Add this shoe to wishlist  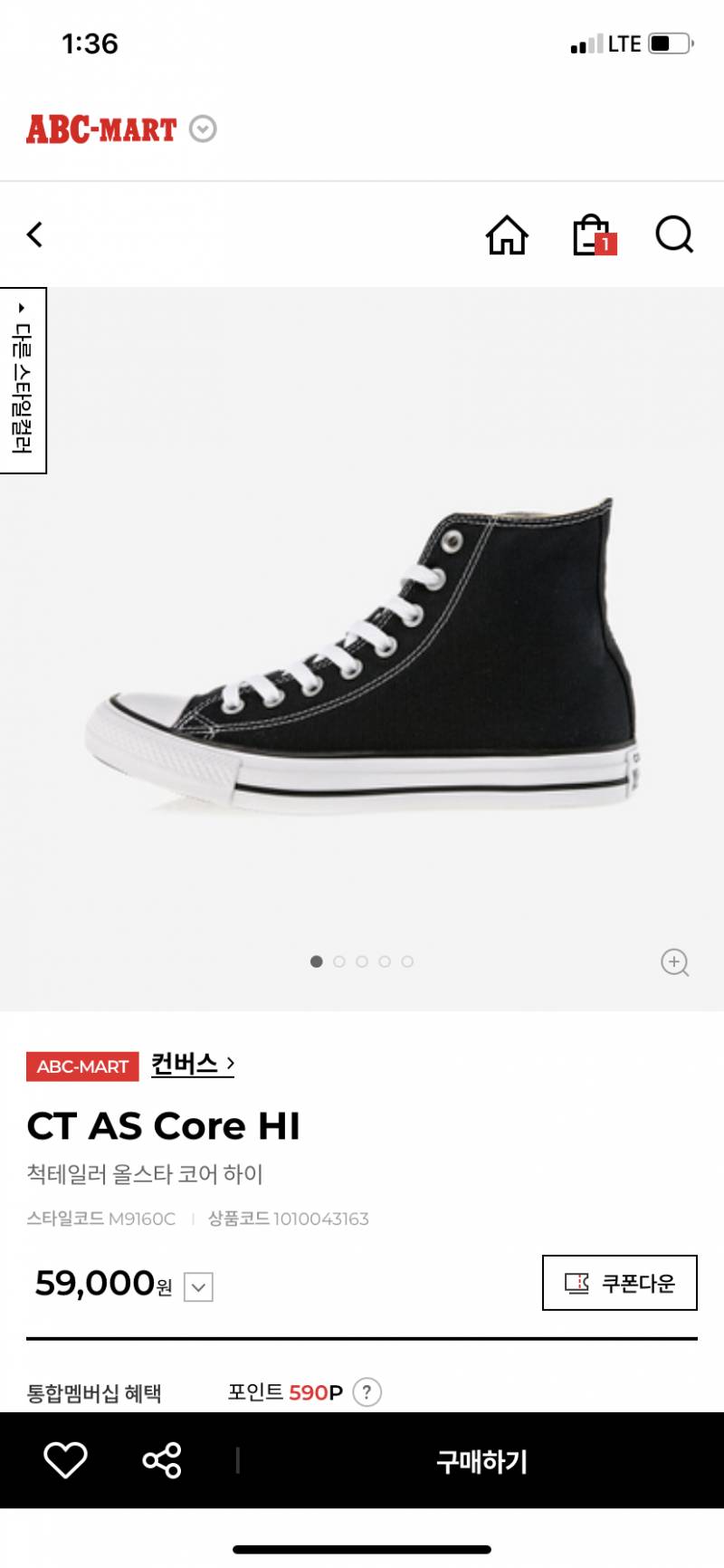65,1460
